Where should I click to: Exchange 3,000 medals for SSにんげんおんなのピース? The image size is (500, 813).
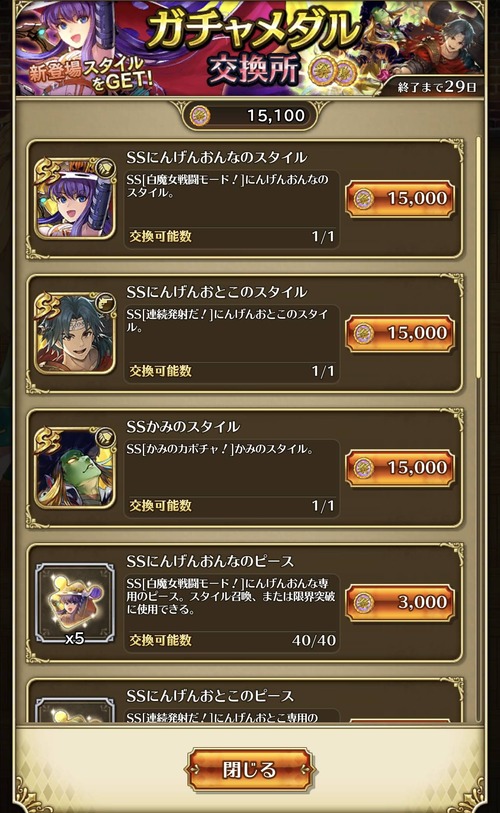click(x=400, y=602)
